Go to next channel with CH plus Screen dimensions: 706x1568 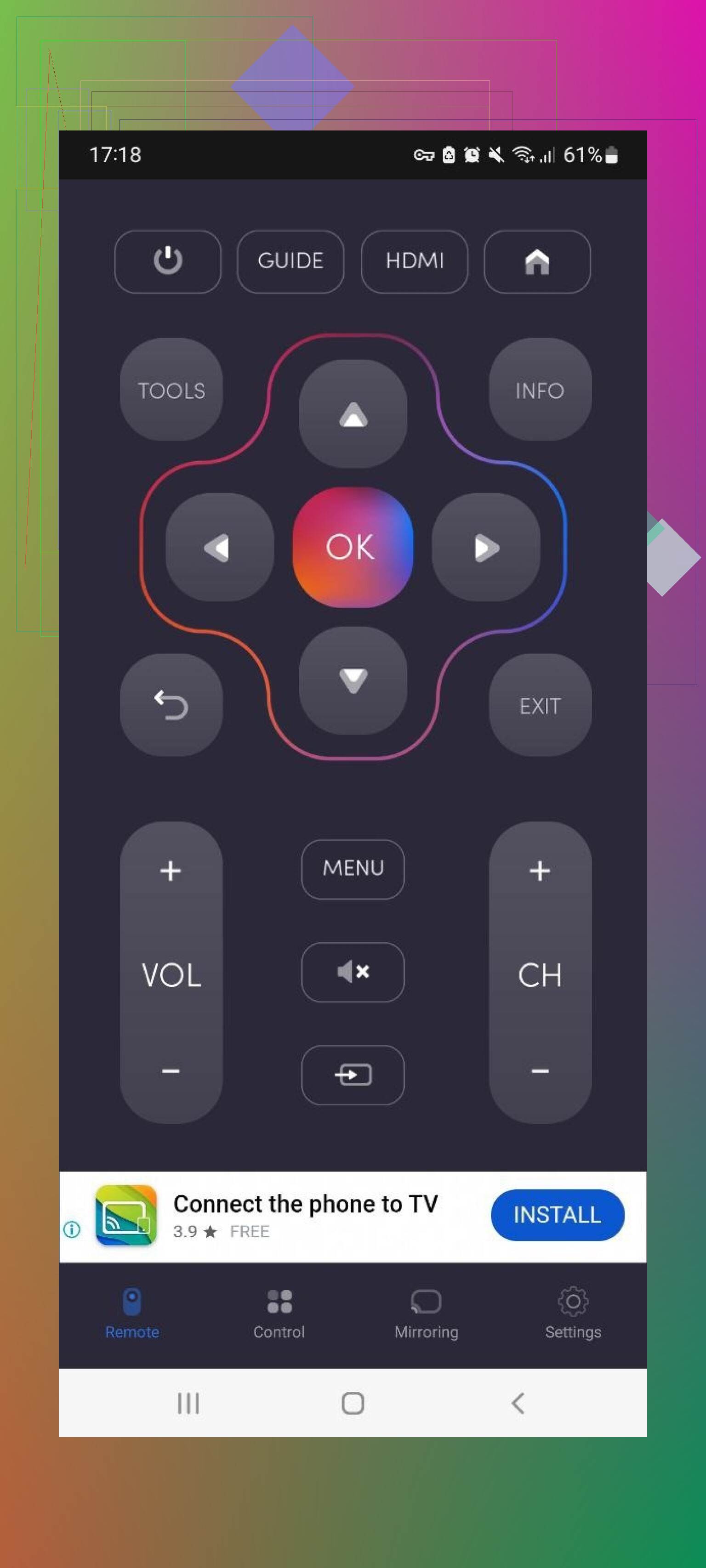tap(540, 871)
